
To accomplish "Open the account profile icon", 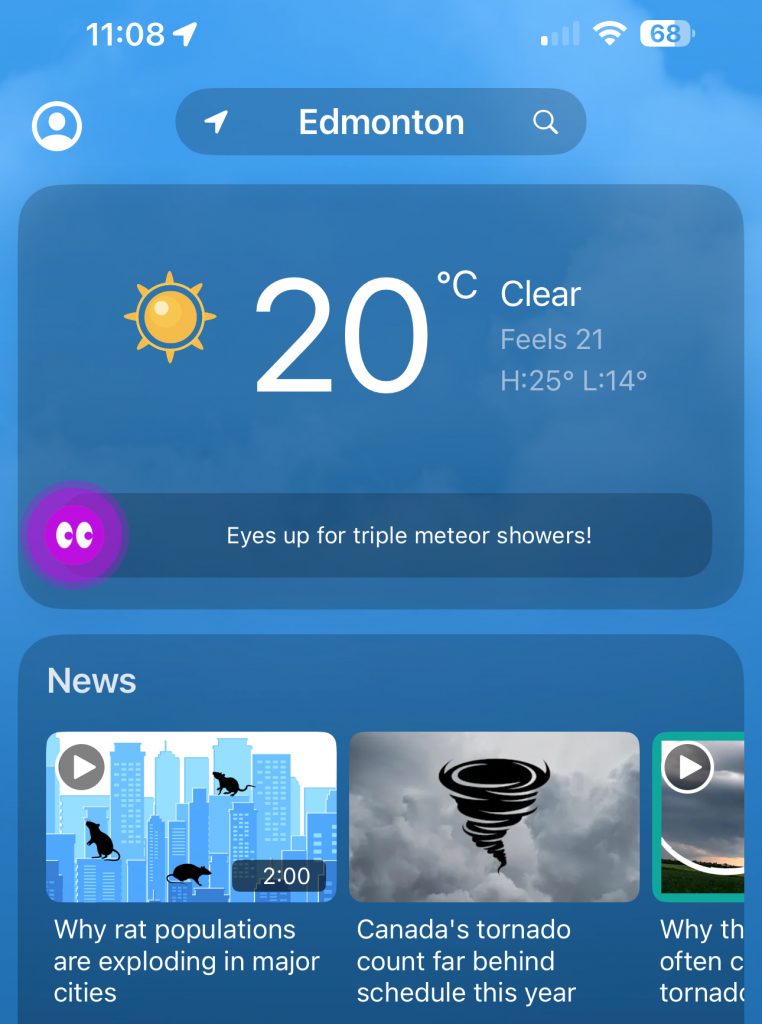I will (57, 126).
